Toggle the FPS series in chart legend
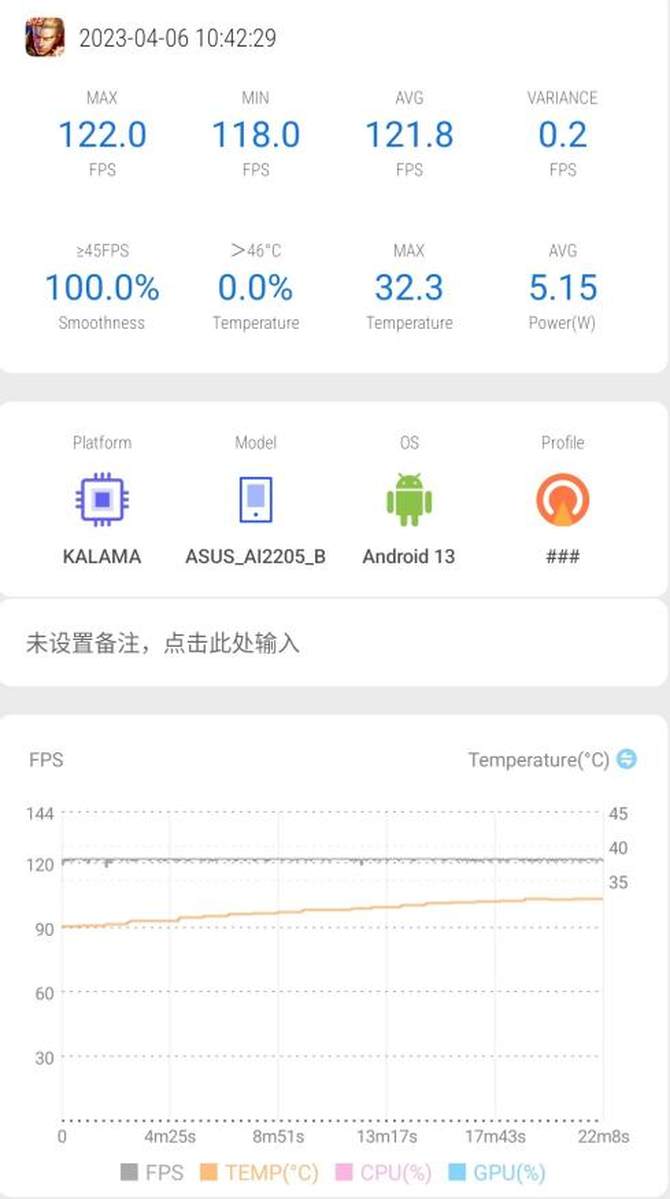This screenshot has width=670, height=1199. click(152, 1172)
